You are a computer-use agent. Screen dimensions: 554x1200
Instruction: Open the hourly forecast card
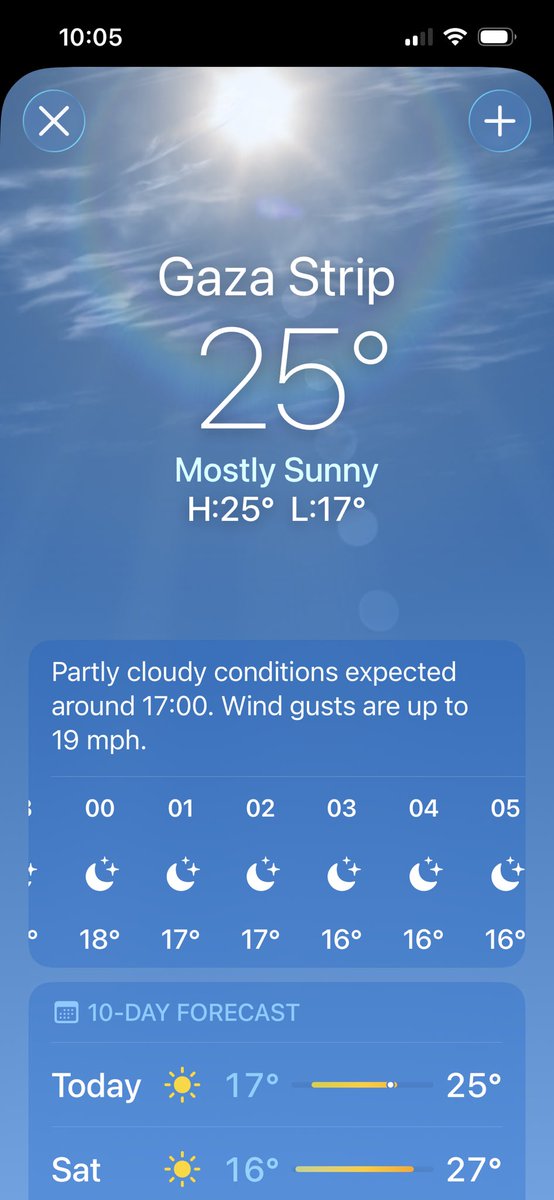click(x=277, y=804)
